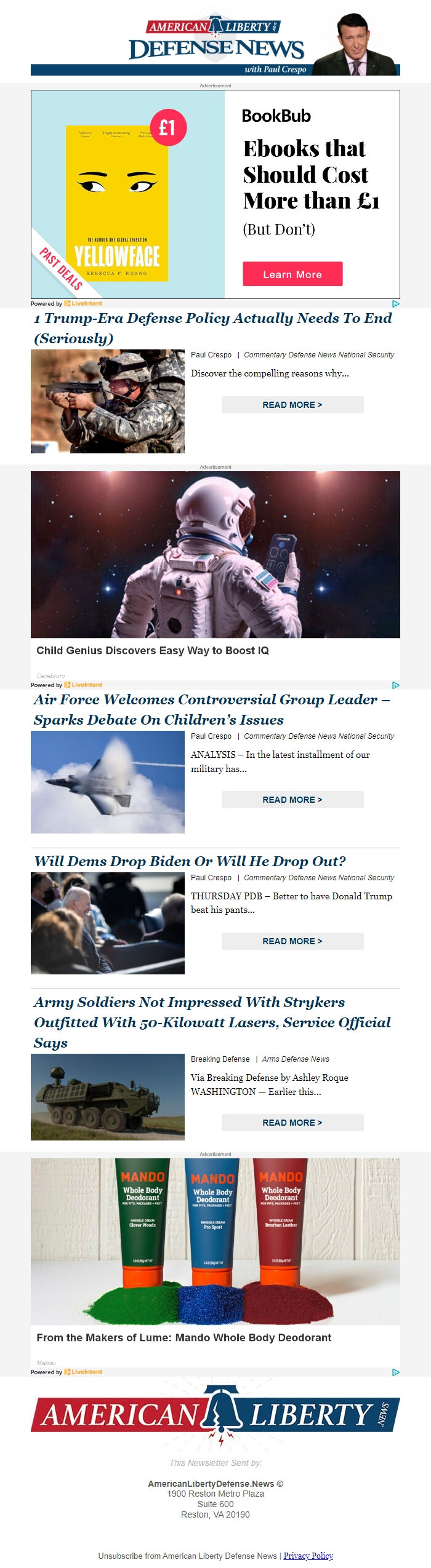This screenshot has width=431, height=1568.
Task: Unsubscribe from American Liberty Defense News
Action: coord(187,1555)
